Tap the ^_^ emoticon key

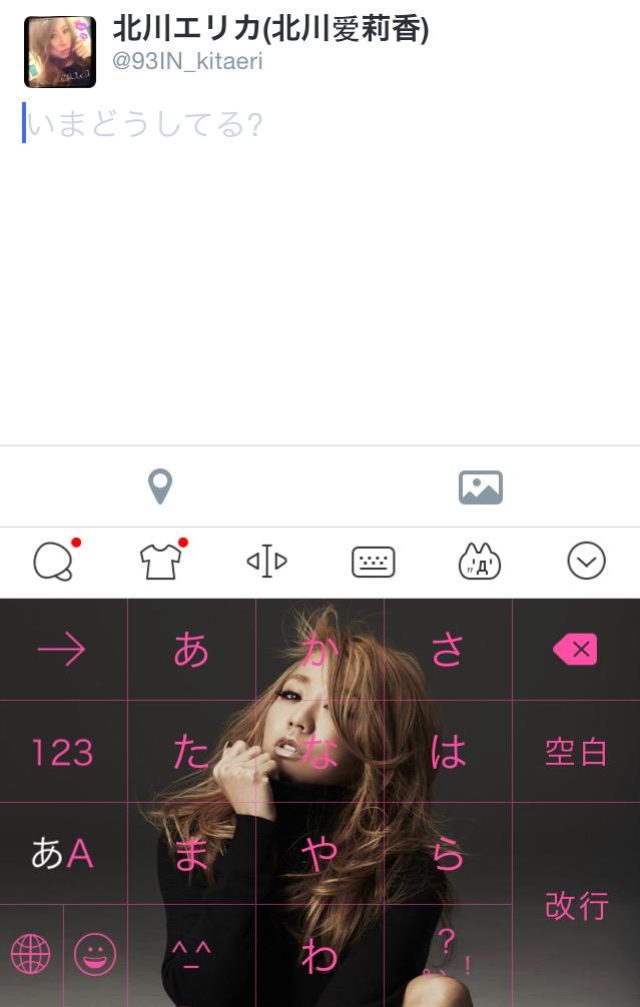click(191, 956)
